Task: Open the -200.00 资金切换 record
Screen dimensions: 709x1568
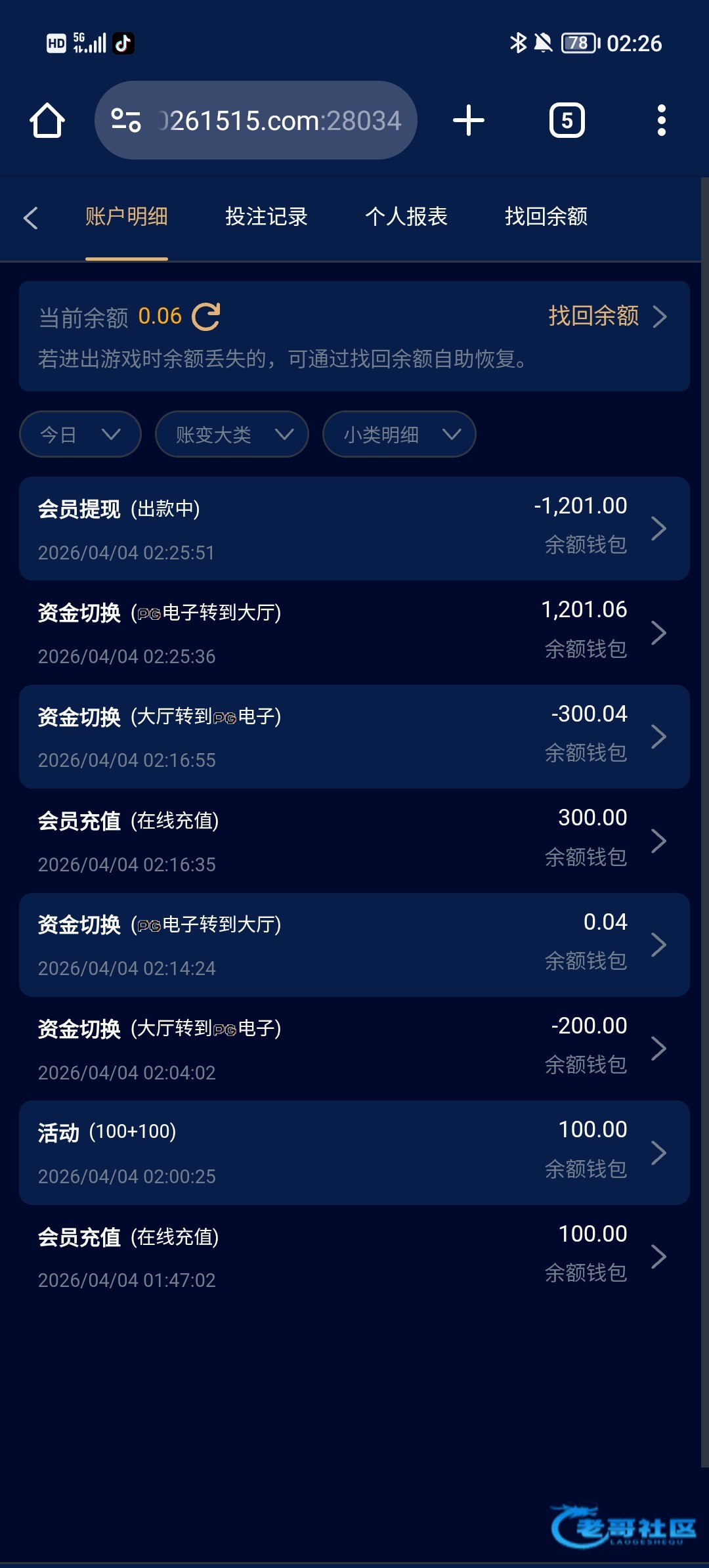Action: point(354,1049)
